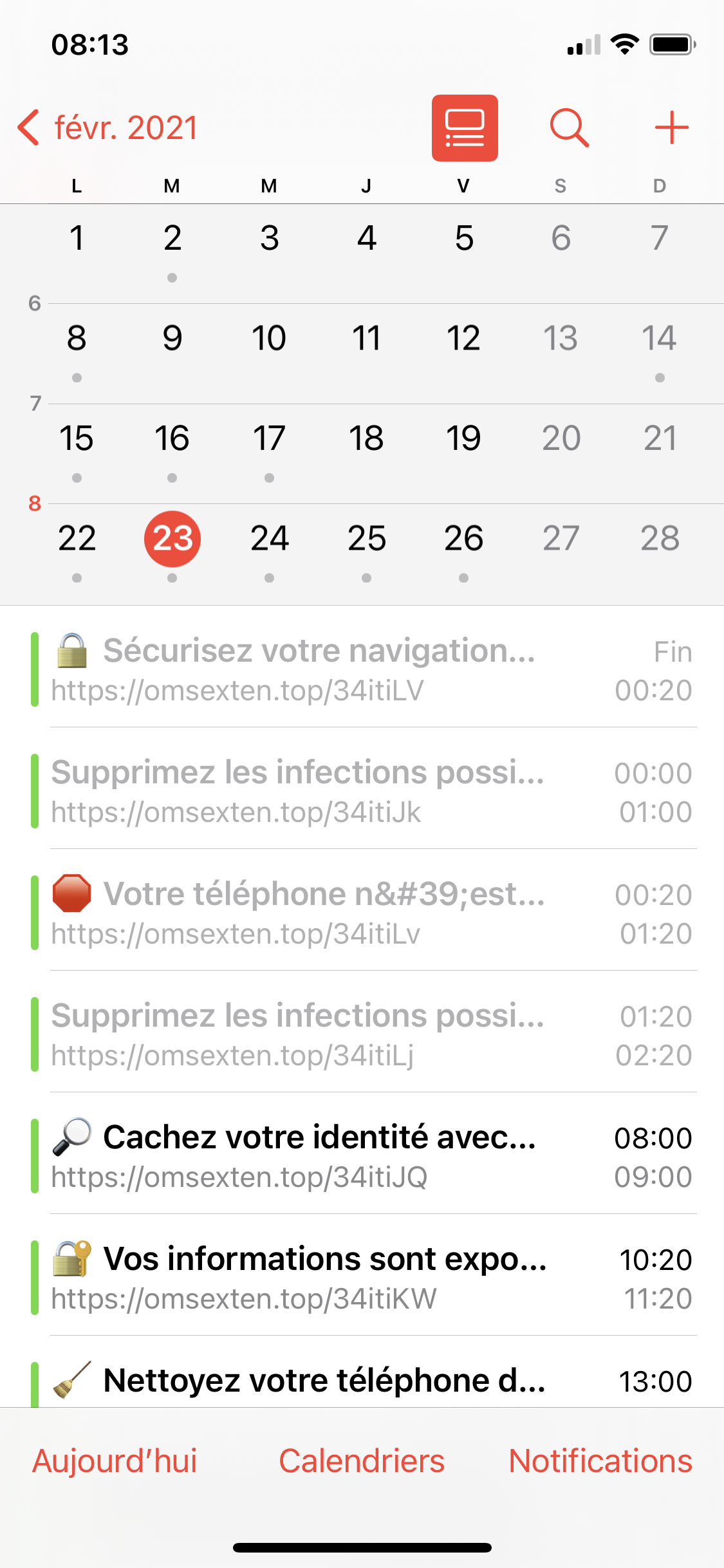Open calendar search
This screenshot has height=1568, width=724.
click(x=569, y=127)
